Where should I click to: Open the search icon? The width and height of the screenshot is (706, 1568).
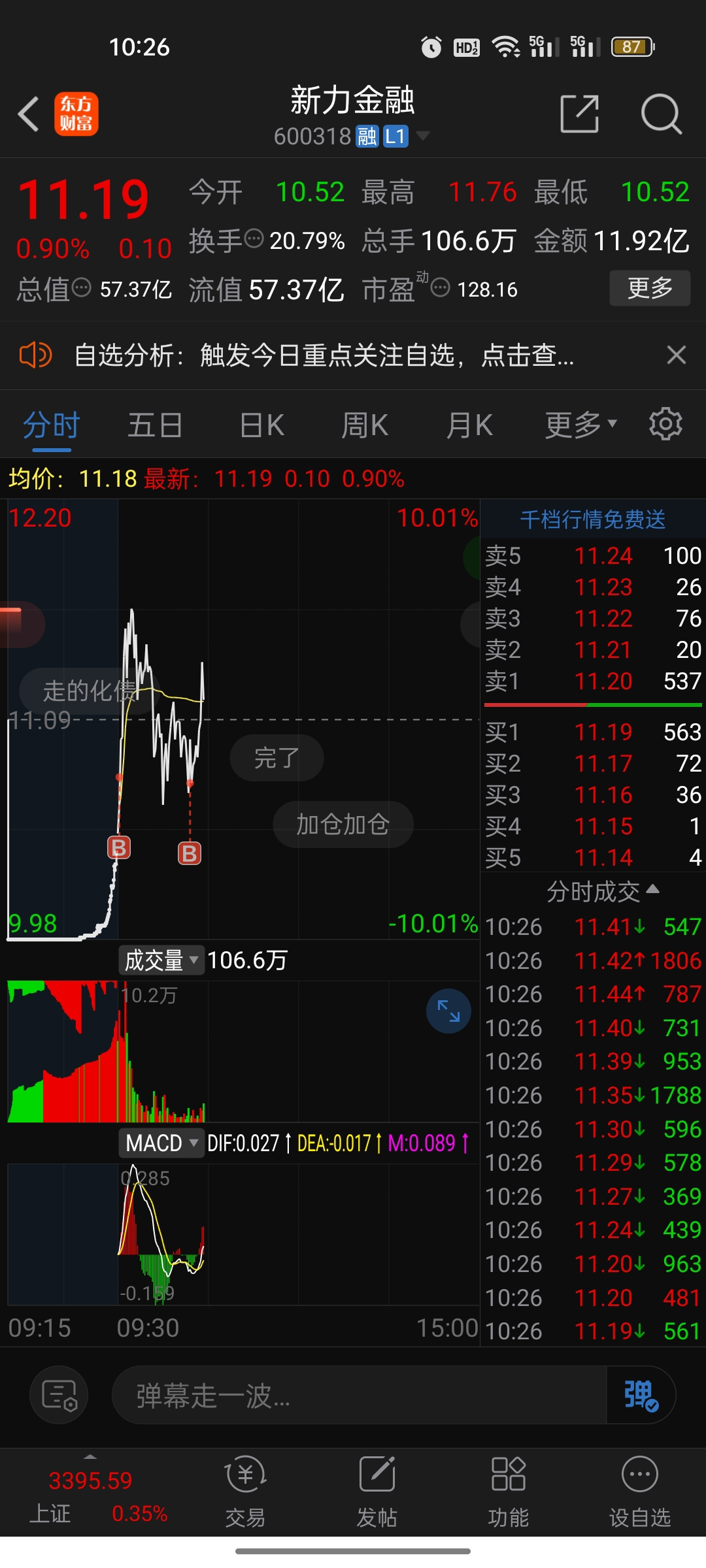pyautogui.click(x=661, y=114)
